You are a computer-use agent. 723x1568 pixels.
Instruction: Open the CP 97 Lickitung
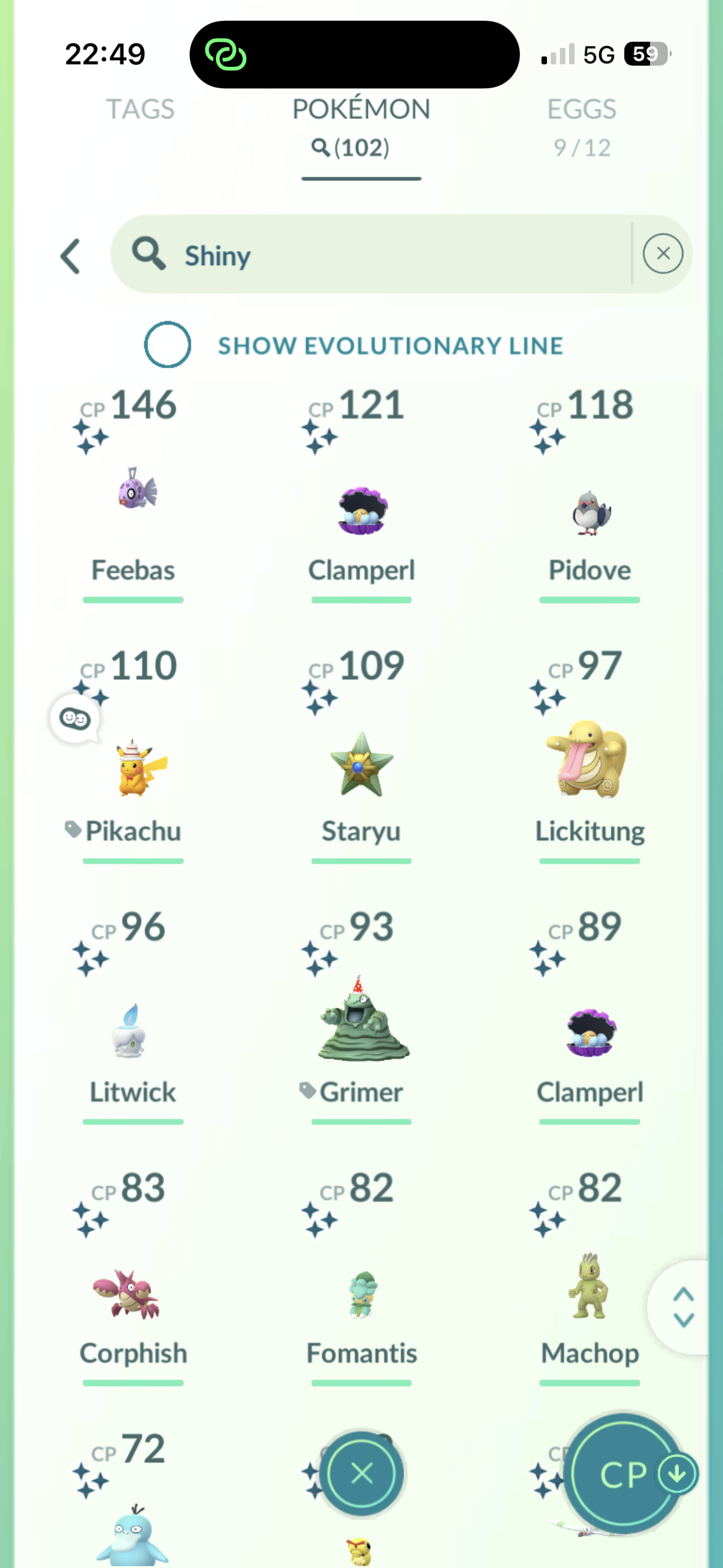coord(589,761)
